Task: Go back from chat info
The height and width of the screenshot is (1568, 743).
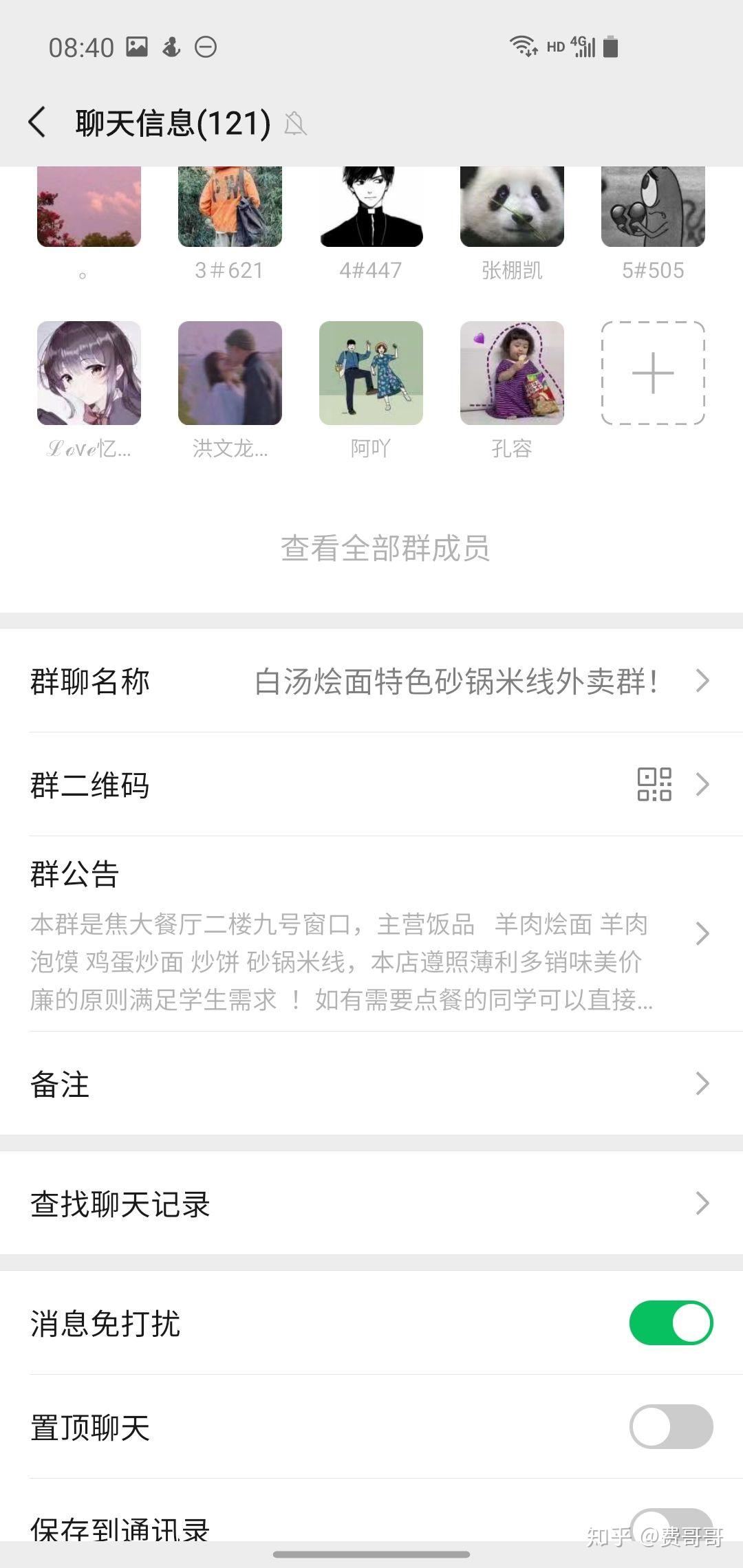Action: click(38, 123)
